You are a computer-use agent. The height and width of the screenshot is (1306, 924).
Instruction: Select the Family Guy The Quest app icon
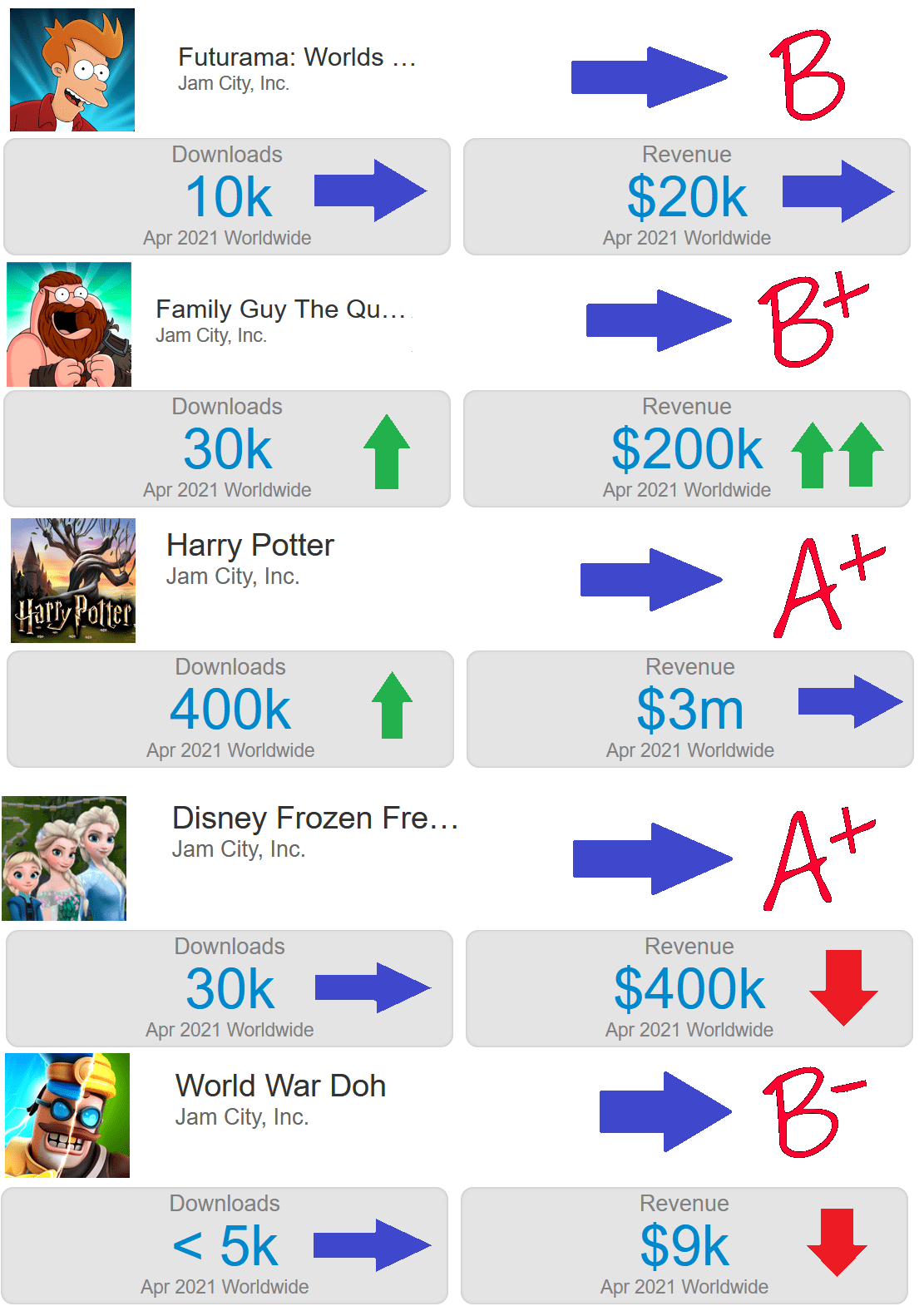point(71,324)
